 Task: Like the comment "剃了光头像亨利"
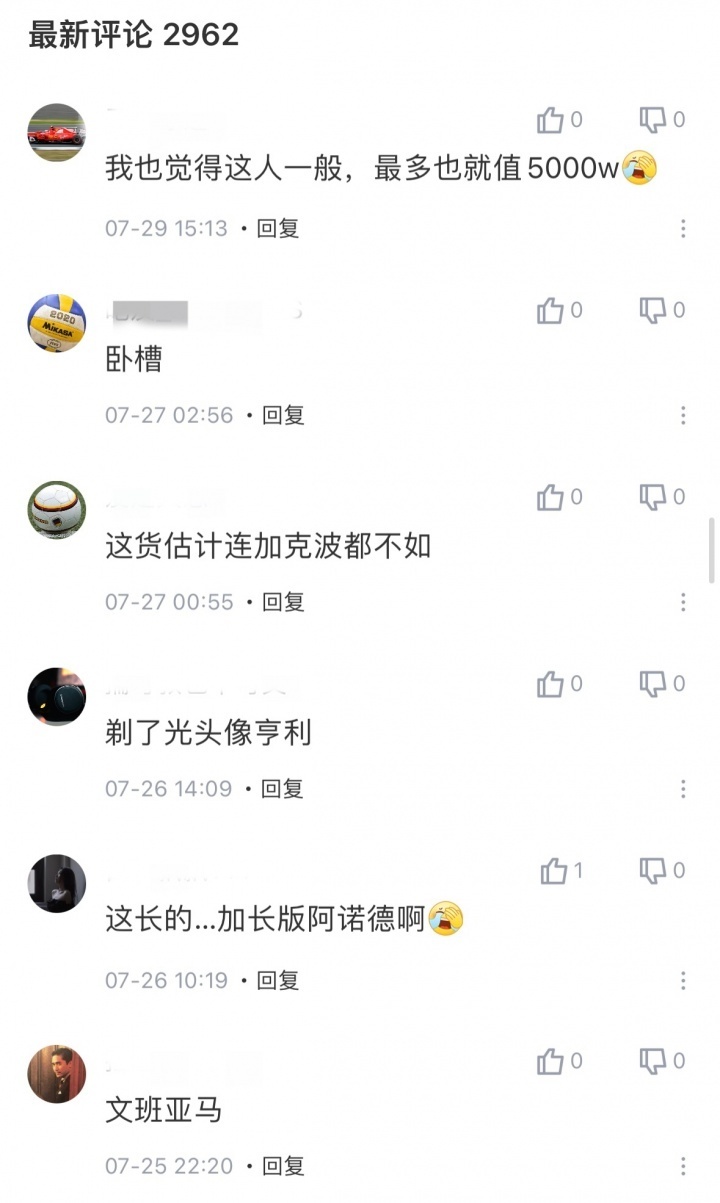551,683
